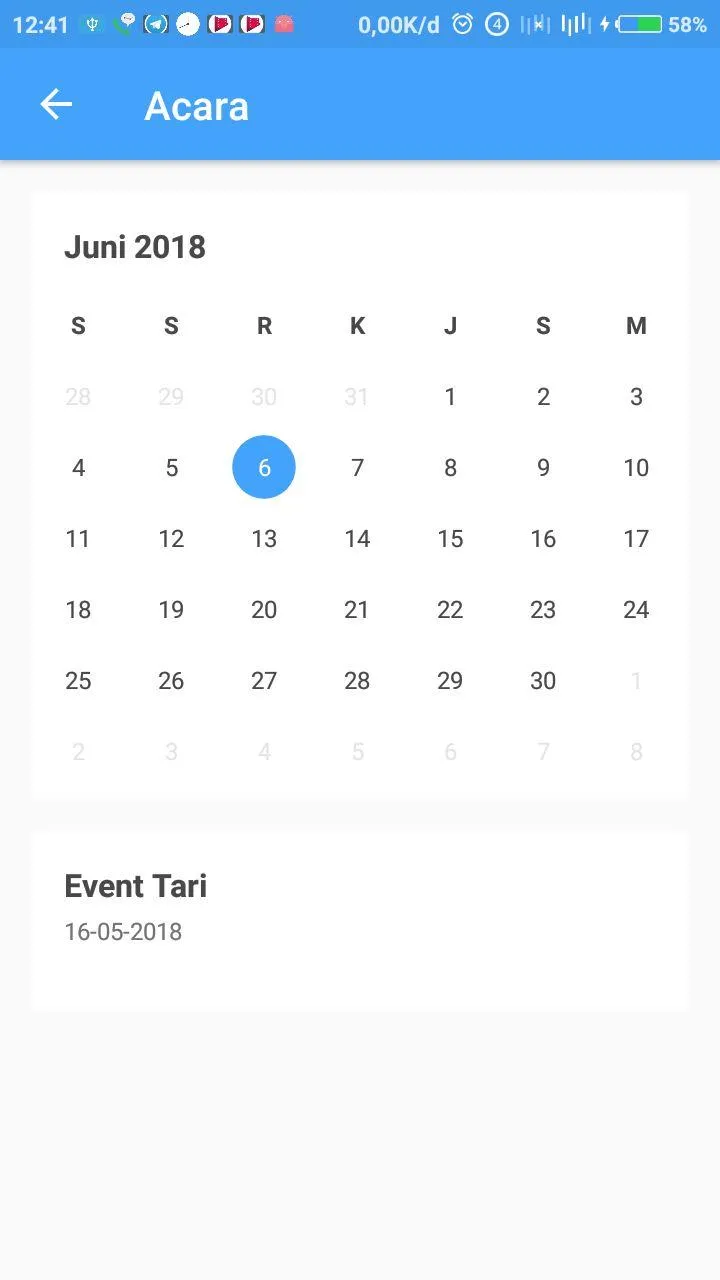
Task: Tap June 14 in the calendar
Action: (357, 539)
